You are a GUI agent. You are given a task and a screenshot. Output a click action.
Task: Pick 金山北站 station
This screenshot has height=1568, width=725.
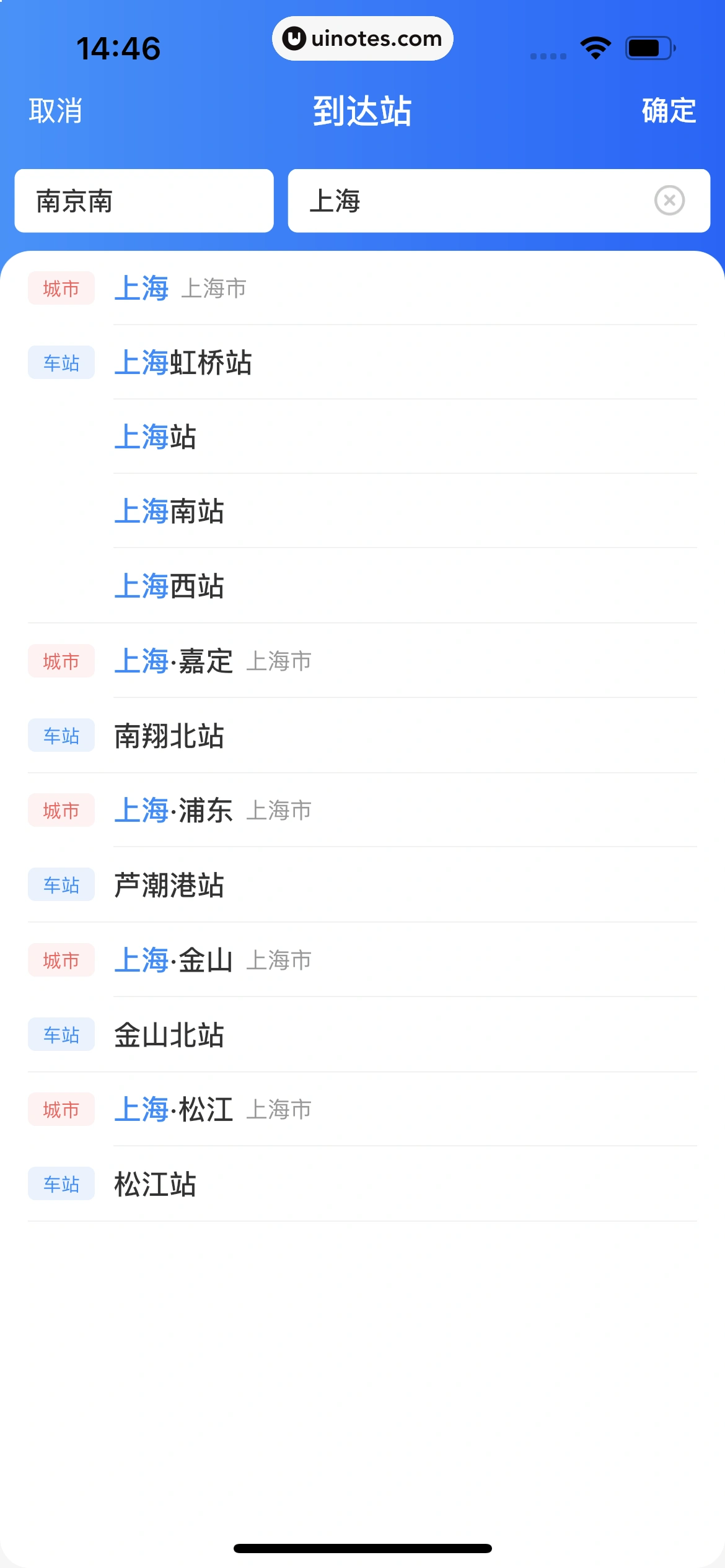(x=169, y=1035)
